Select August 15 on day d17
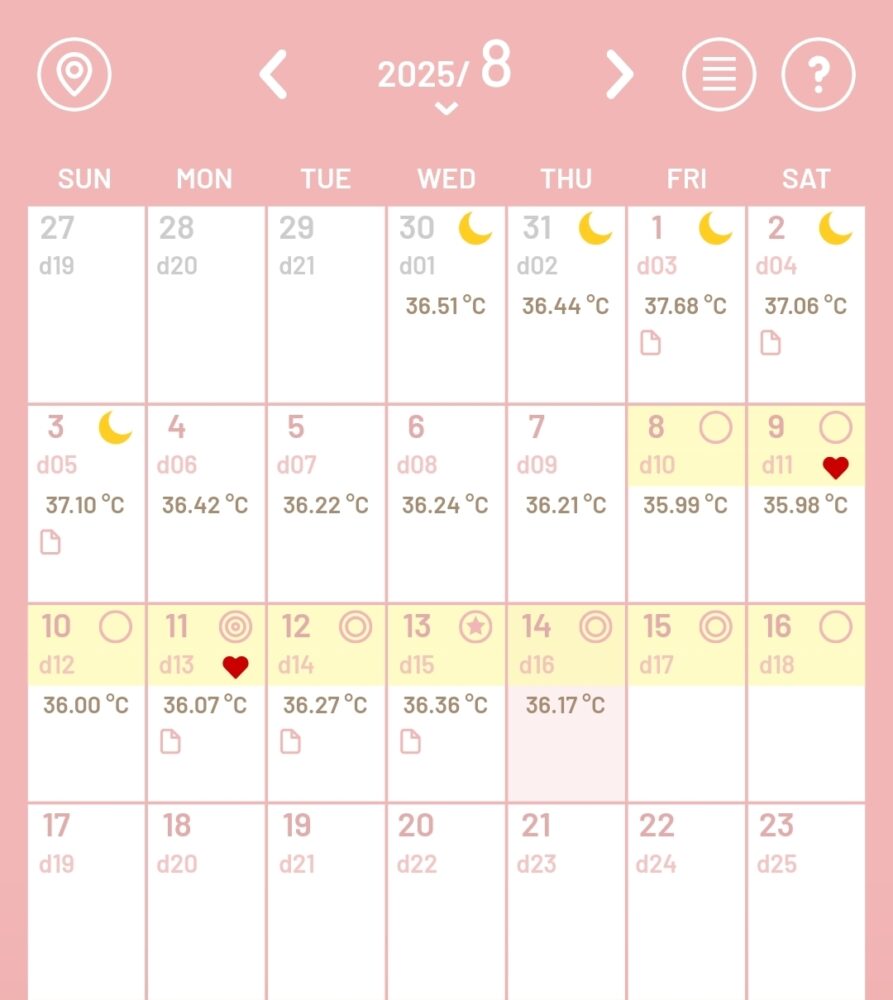The height and width of the screenshot is (1000, 893). pos(686,702)
